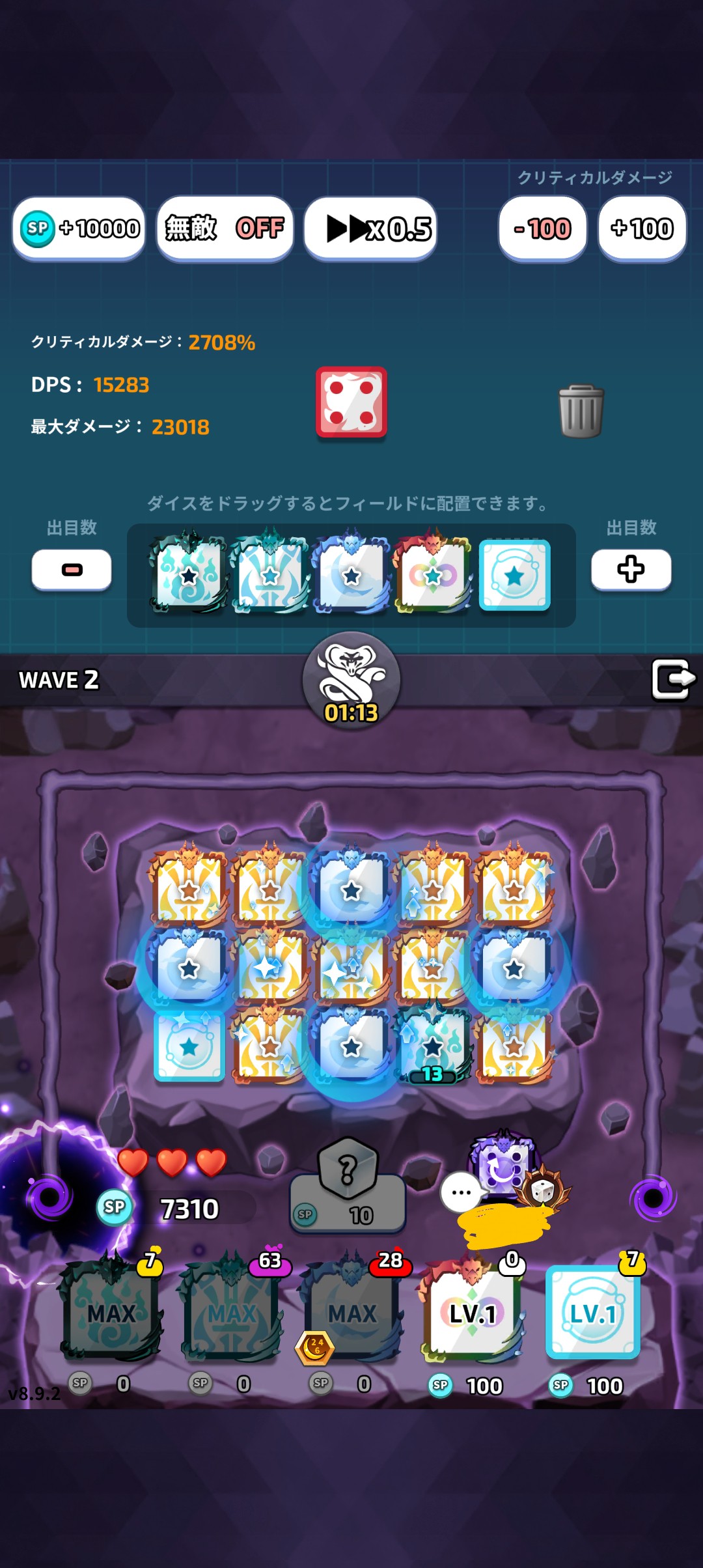Tap the MAX dice with the 63 badge
This screenshot has height=1568, width=703.
(x=232, y=1312)
